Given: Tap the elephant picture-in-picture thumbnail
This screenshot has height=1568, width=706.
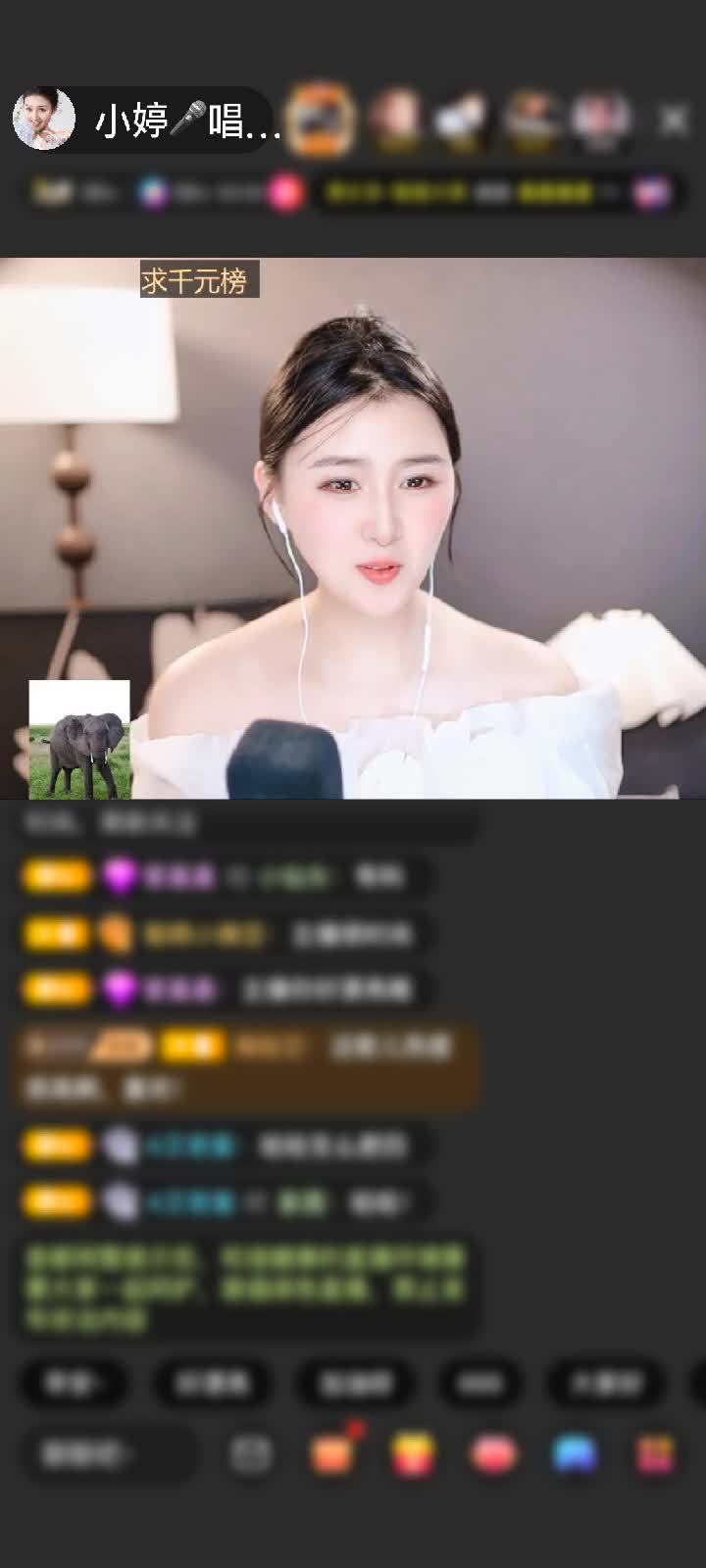Looking at the screenshot, I should click(78, 740).
